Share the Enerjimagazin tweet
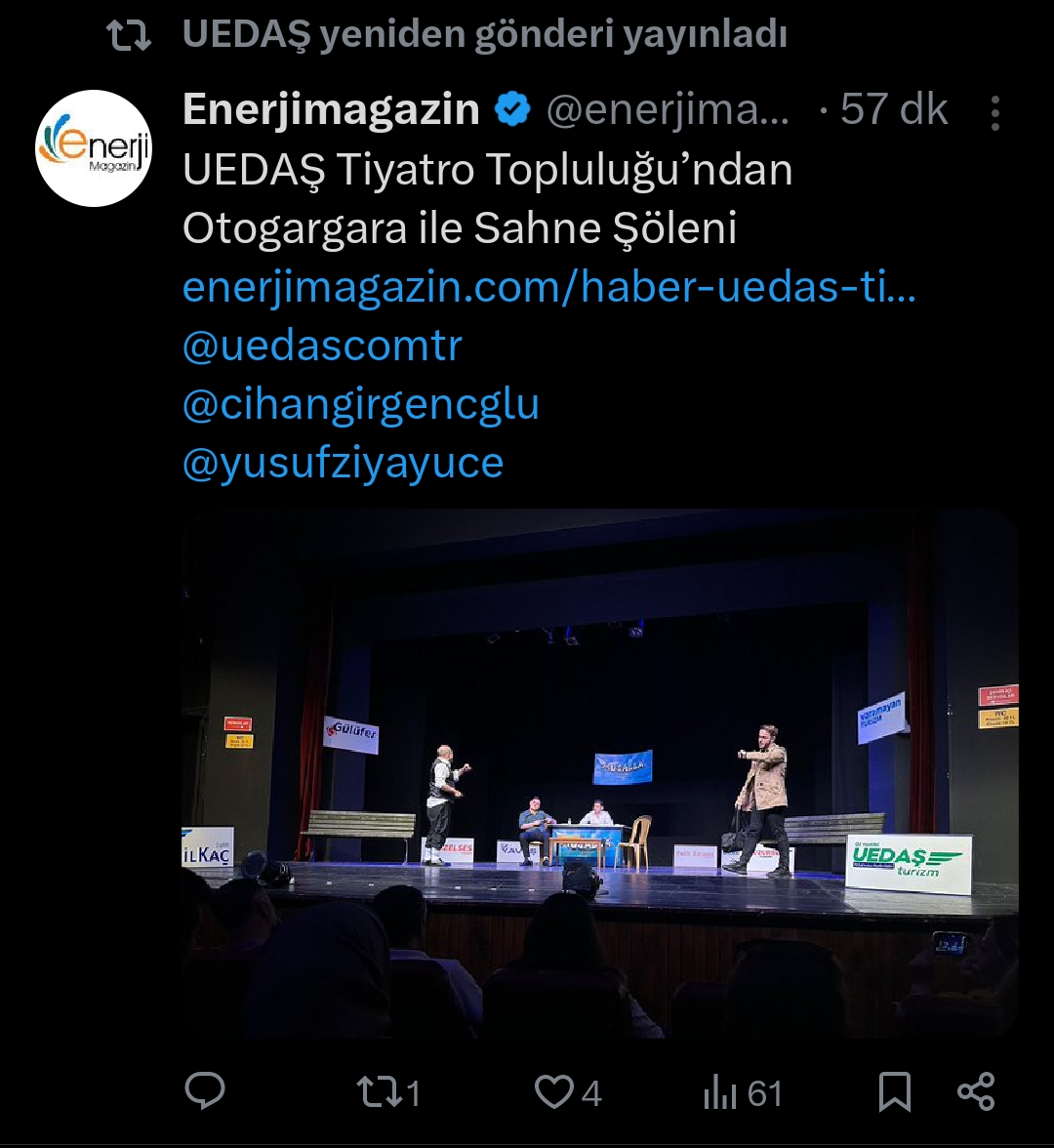 tap(976, 1091)
